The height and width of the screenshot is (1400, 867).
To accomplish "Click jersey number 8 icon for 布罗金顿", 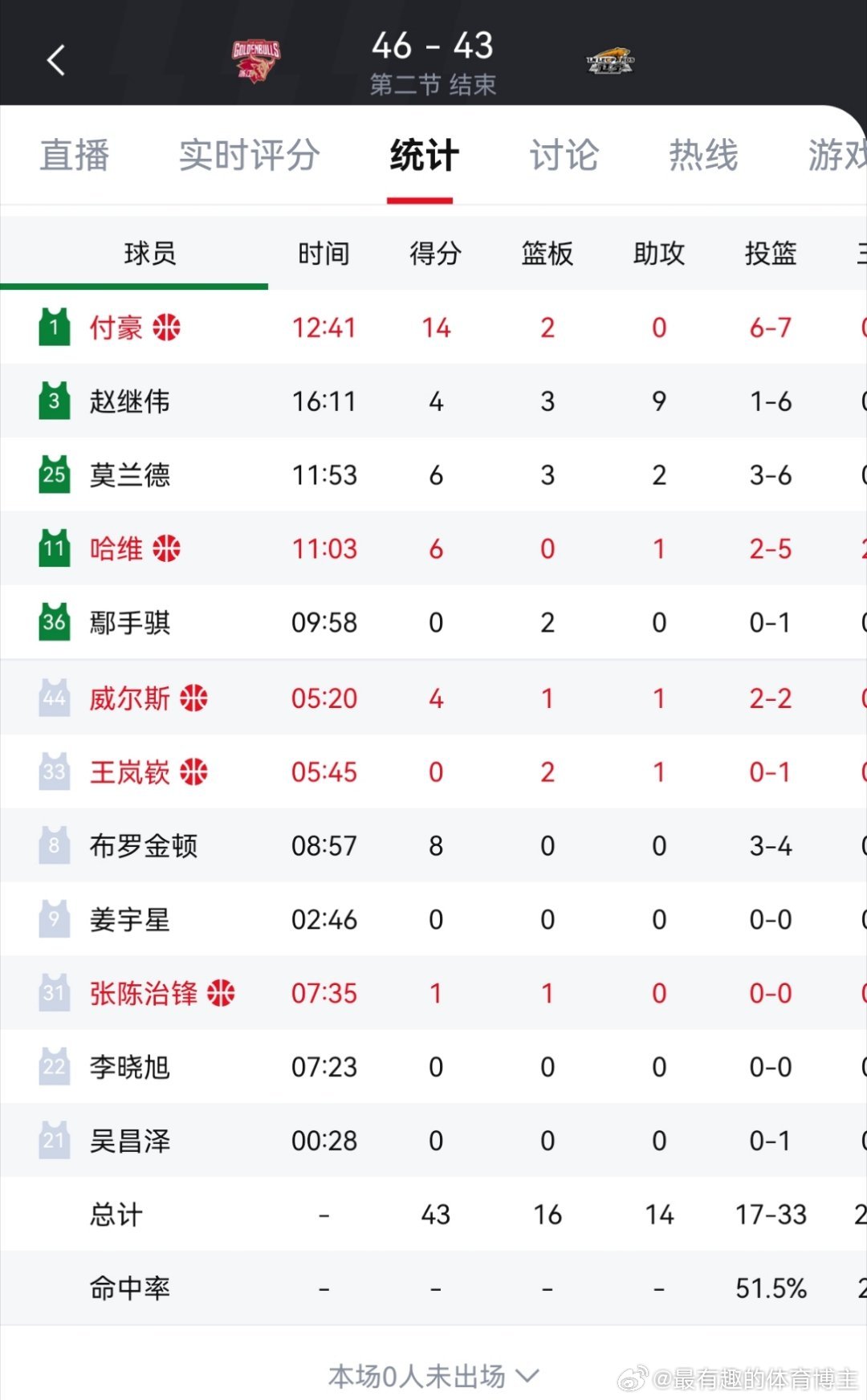I will (x=53, y=846).
